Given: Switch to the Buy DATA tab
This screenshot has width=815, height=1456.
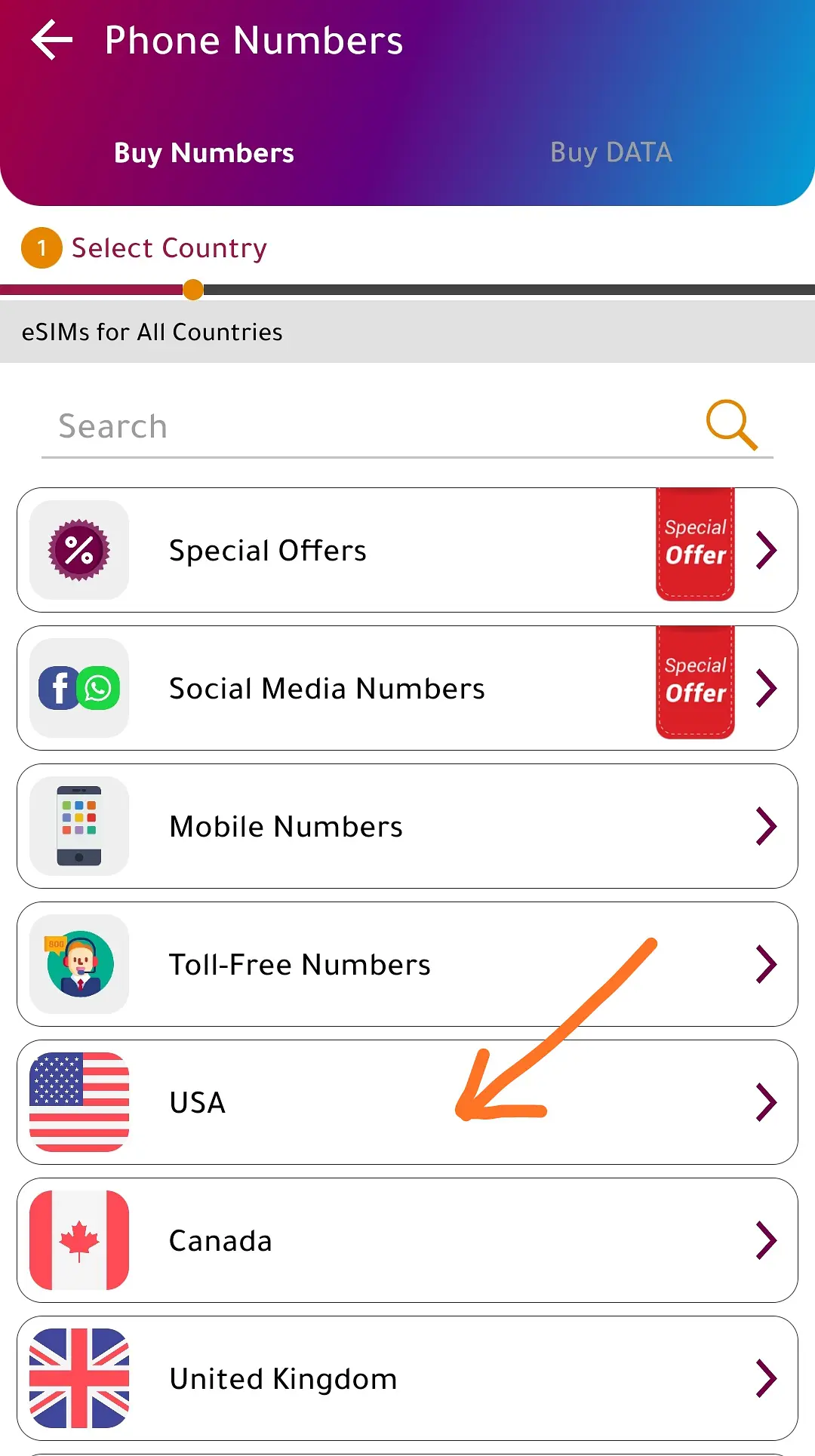Looking at the screenshot, I should pos(610,152).
